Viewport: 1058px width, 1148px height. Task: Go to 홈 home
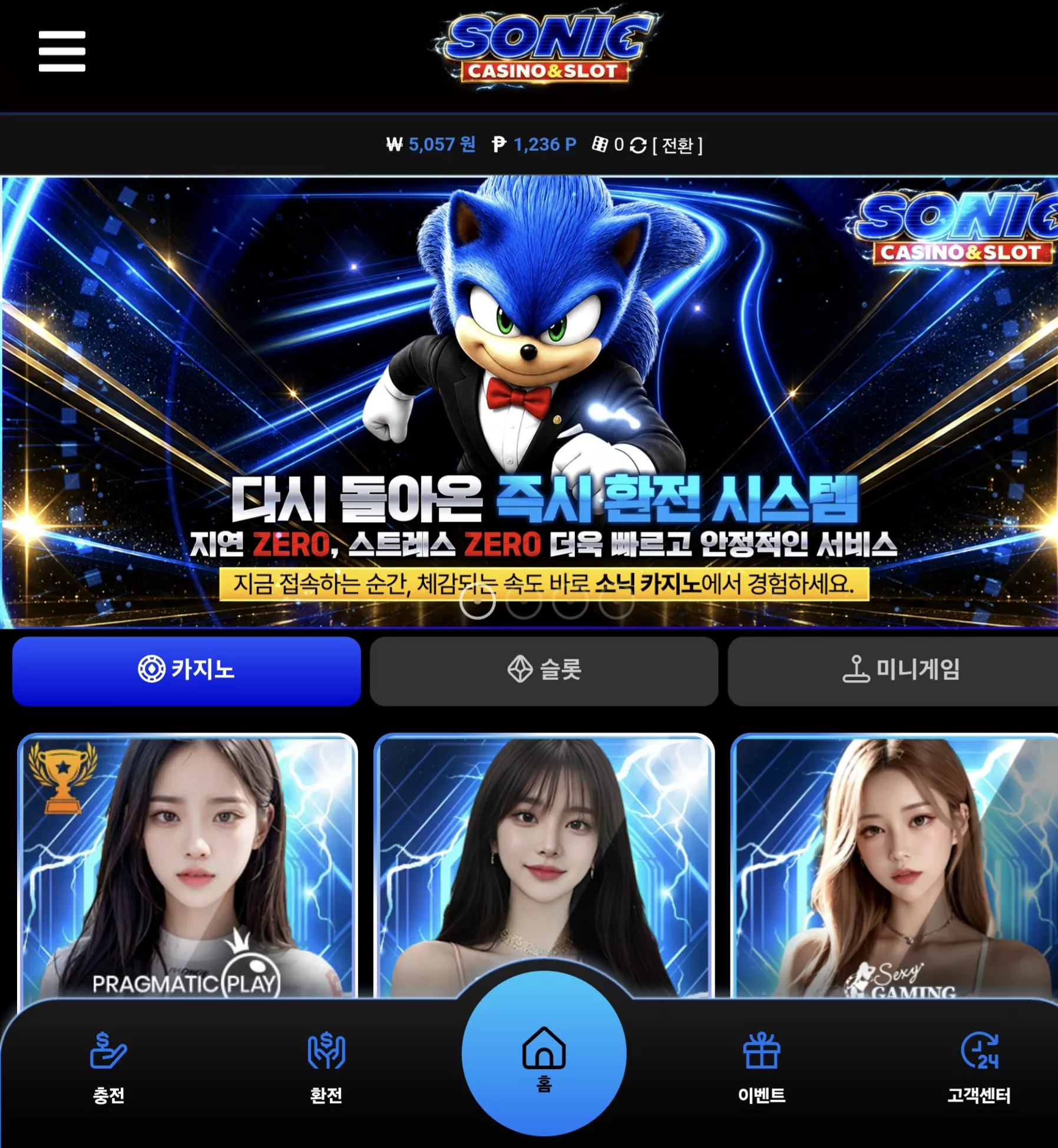pyautogui.click(x=544, y=1054)
